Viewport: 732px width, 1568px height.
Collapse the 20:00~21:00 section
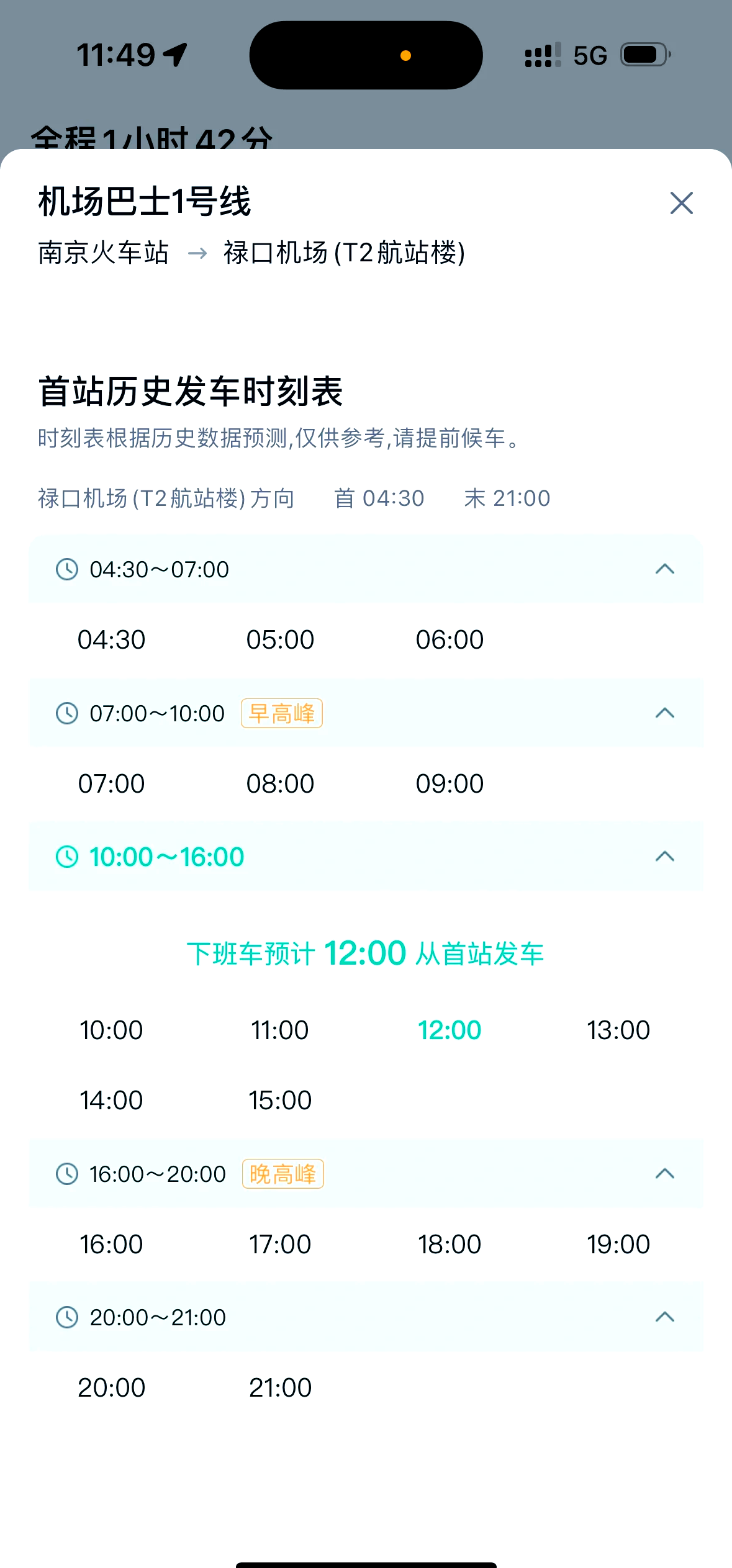tap(664, 1317)
